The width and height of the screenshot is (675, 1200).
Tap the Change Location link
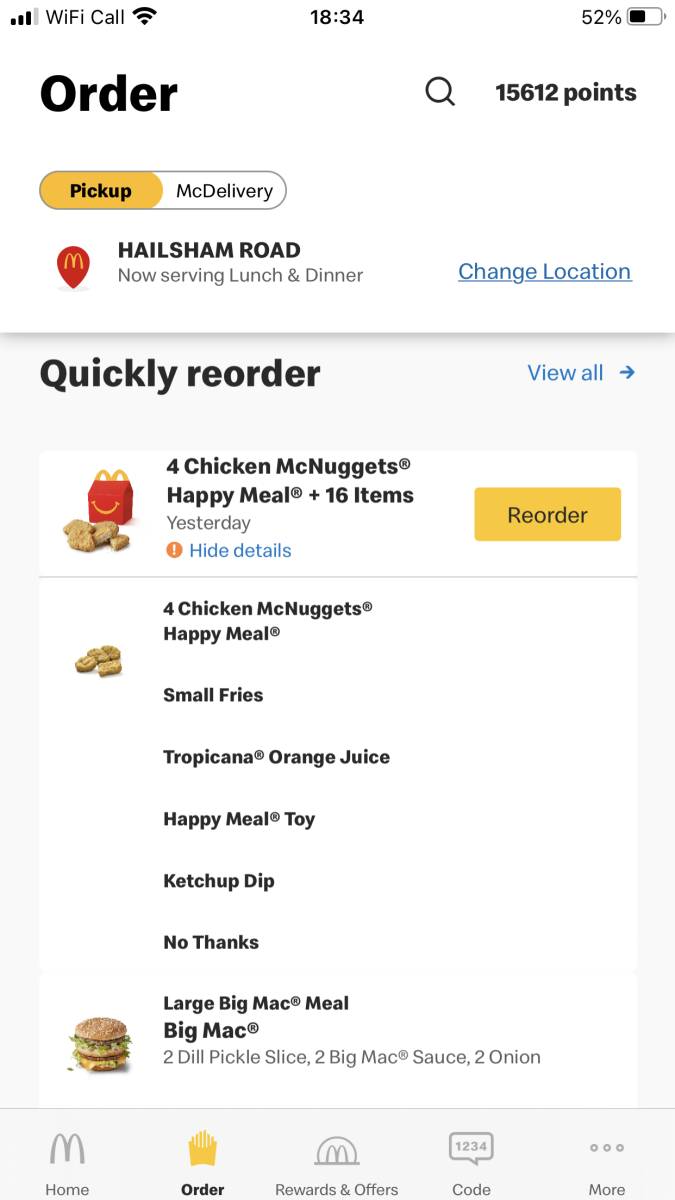pos(544,272)
